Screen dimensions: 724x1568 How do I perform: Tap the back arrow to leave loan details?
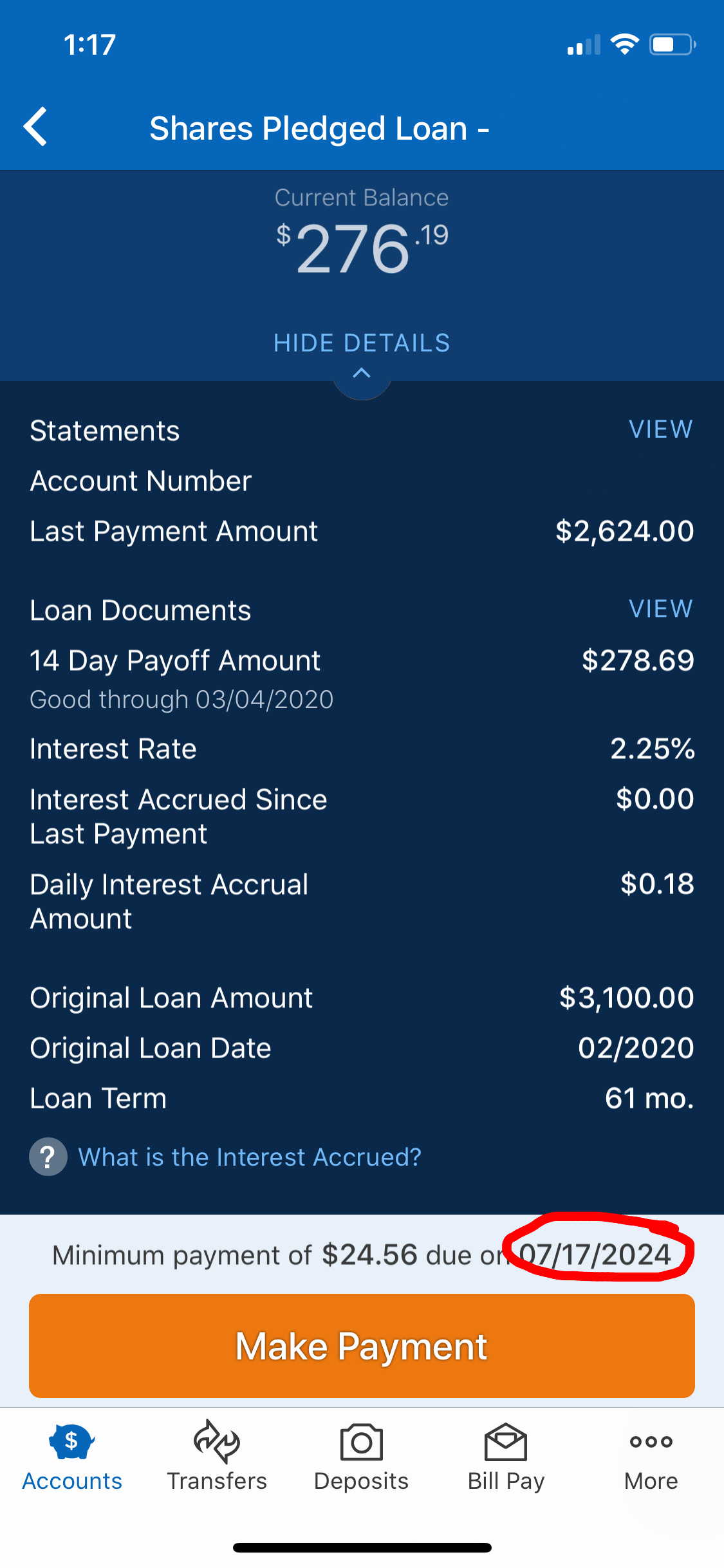pos(35,127)
